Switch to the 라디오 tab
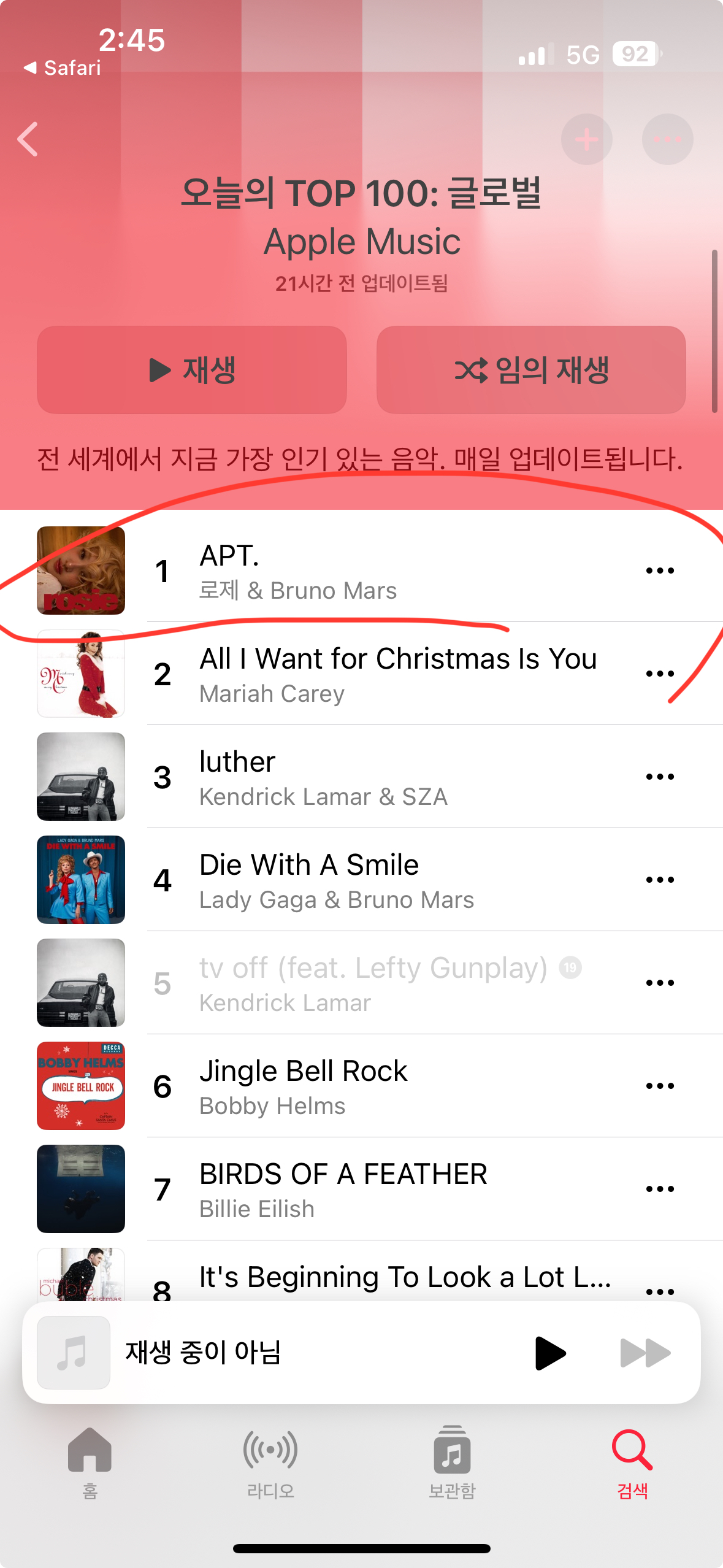Screen dimensions: 723x1568 click(x=270, y=1462)
